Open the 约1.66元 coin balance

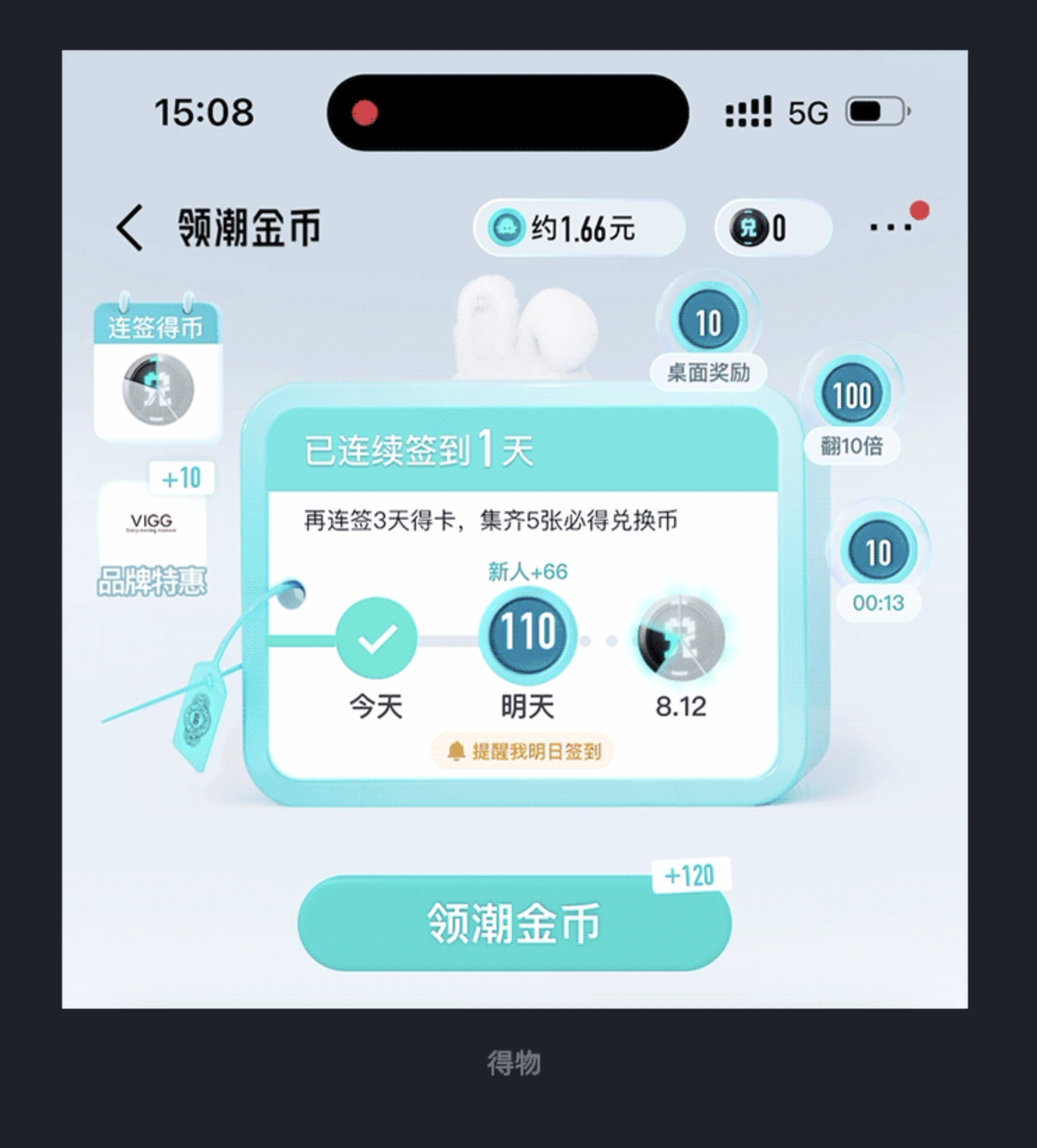[x=578, y=228]
